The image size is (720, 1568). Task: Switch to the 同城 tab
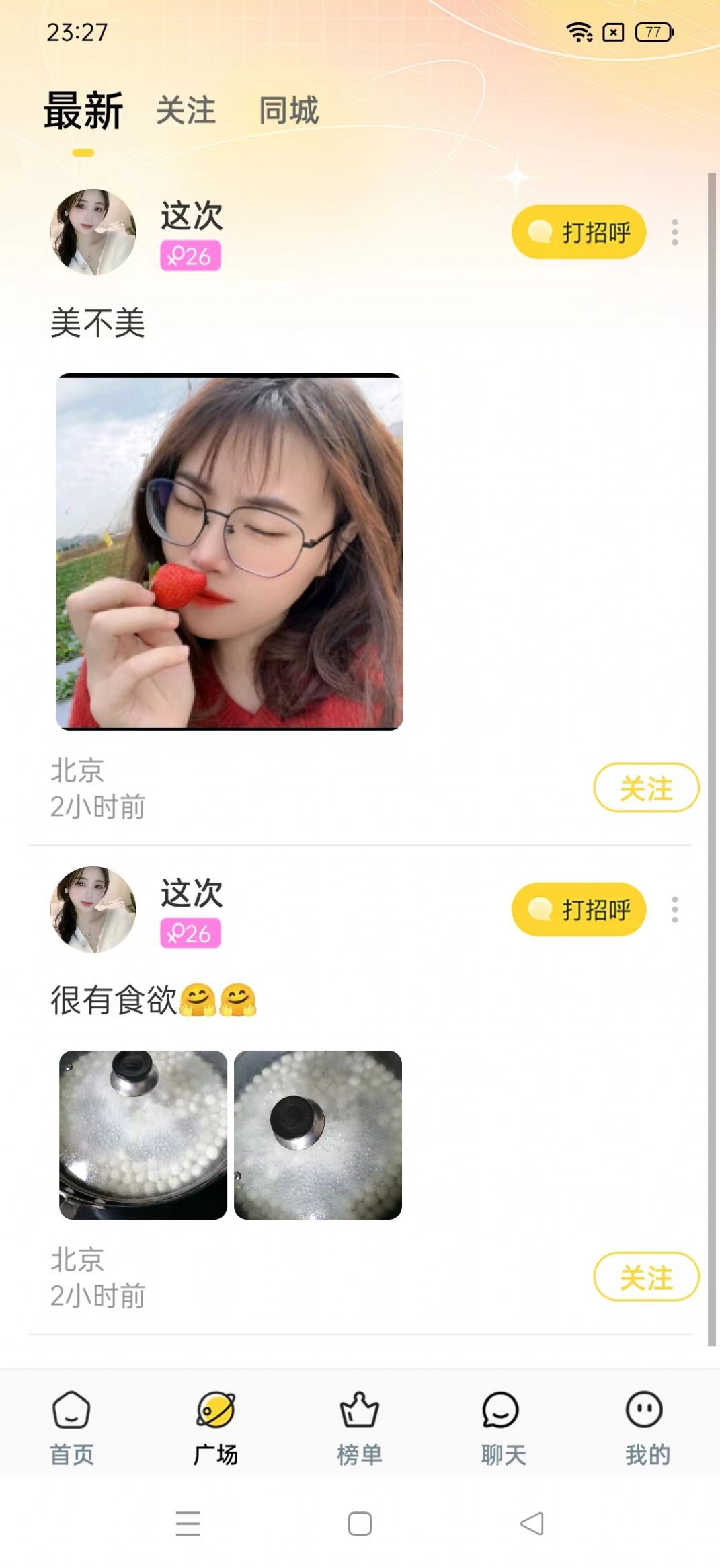290,110
